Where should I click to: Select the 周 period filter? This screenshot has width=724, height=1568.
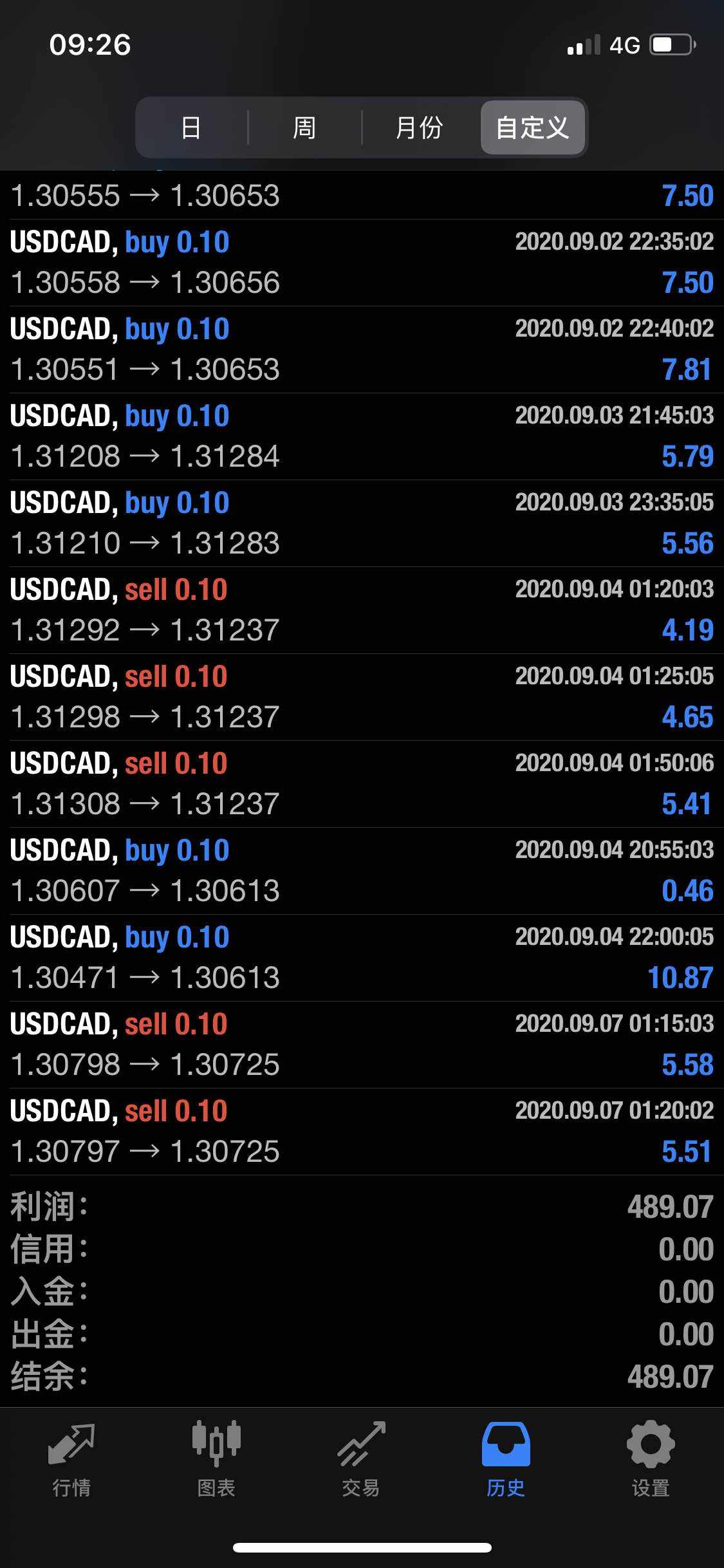(x=304, y=127)
